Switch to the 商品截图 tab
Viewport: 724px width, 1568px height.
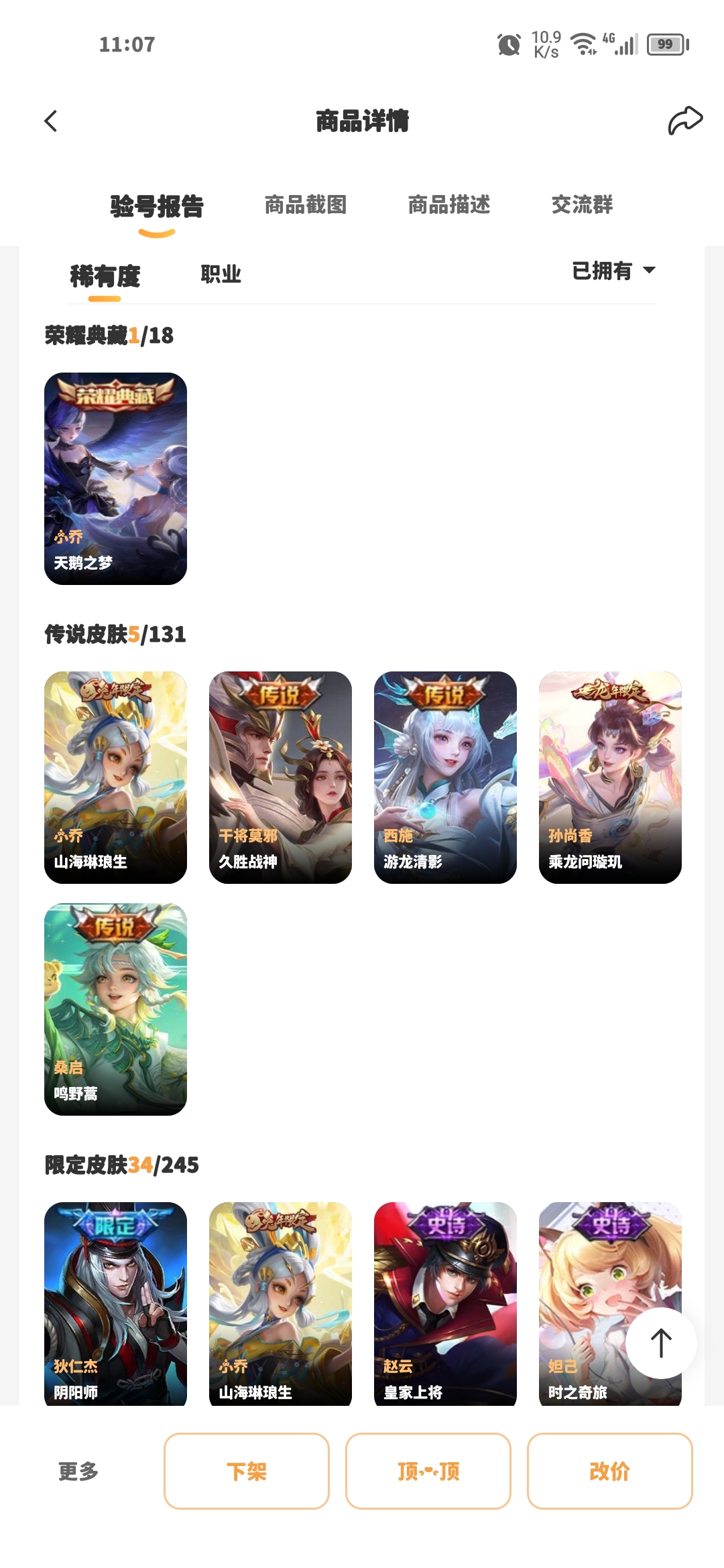tap(306, 204)
